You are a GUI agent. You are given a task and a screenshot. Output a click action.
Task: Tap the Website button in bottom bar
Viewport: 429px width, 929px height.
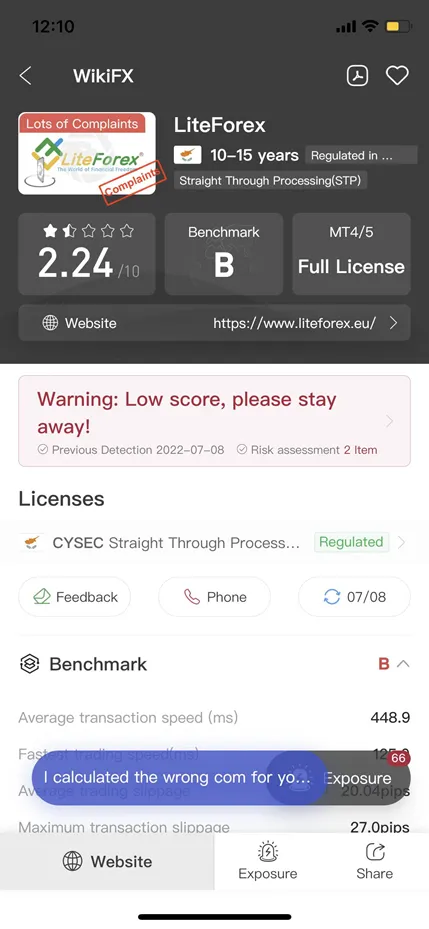click(107, 861)
